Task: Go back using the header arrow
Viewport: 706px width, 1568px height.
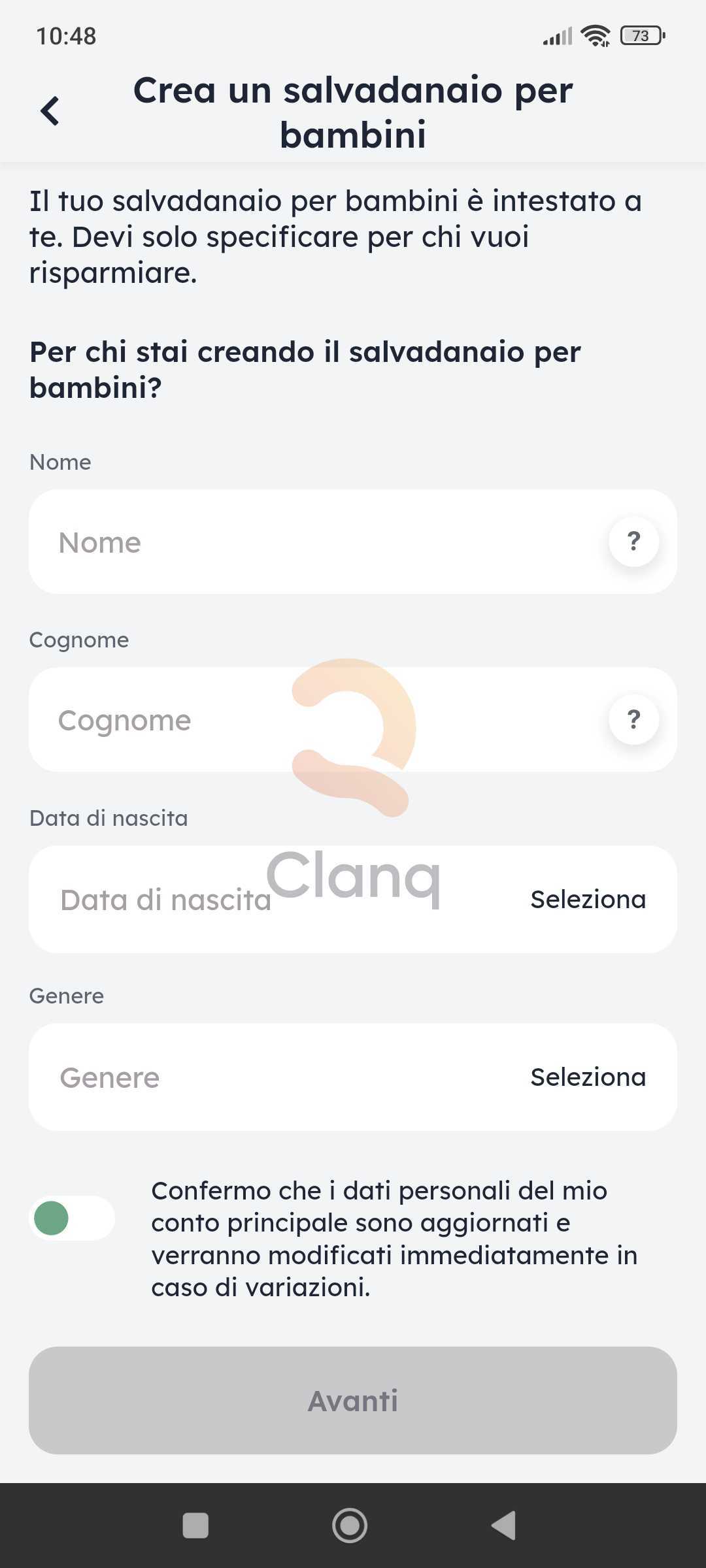Action: coord(50,111)
